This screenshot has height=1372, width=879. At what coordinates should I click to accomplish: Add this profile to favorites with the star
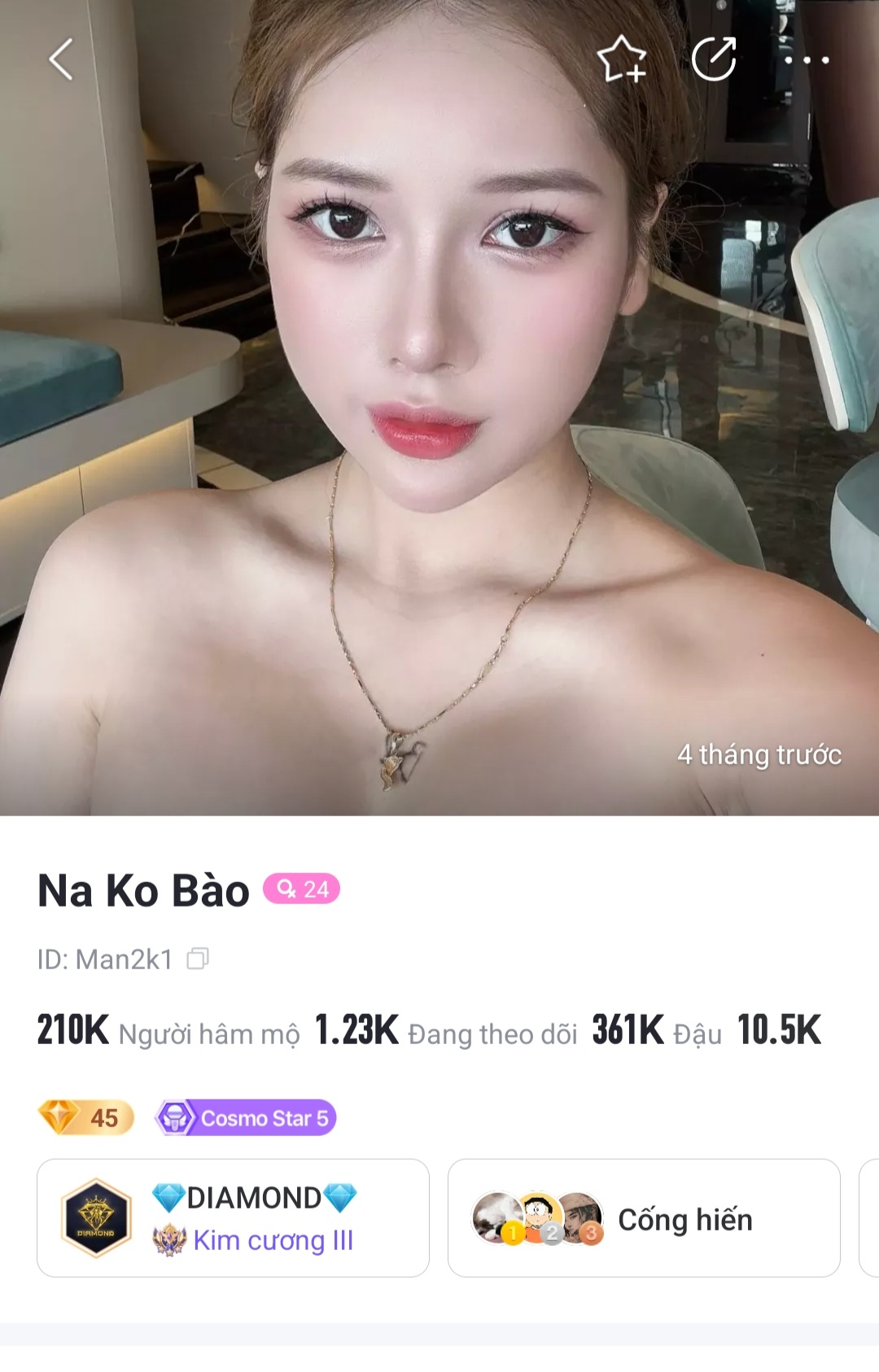coord(622,59)
